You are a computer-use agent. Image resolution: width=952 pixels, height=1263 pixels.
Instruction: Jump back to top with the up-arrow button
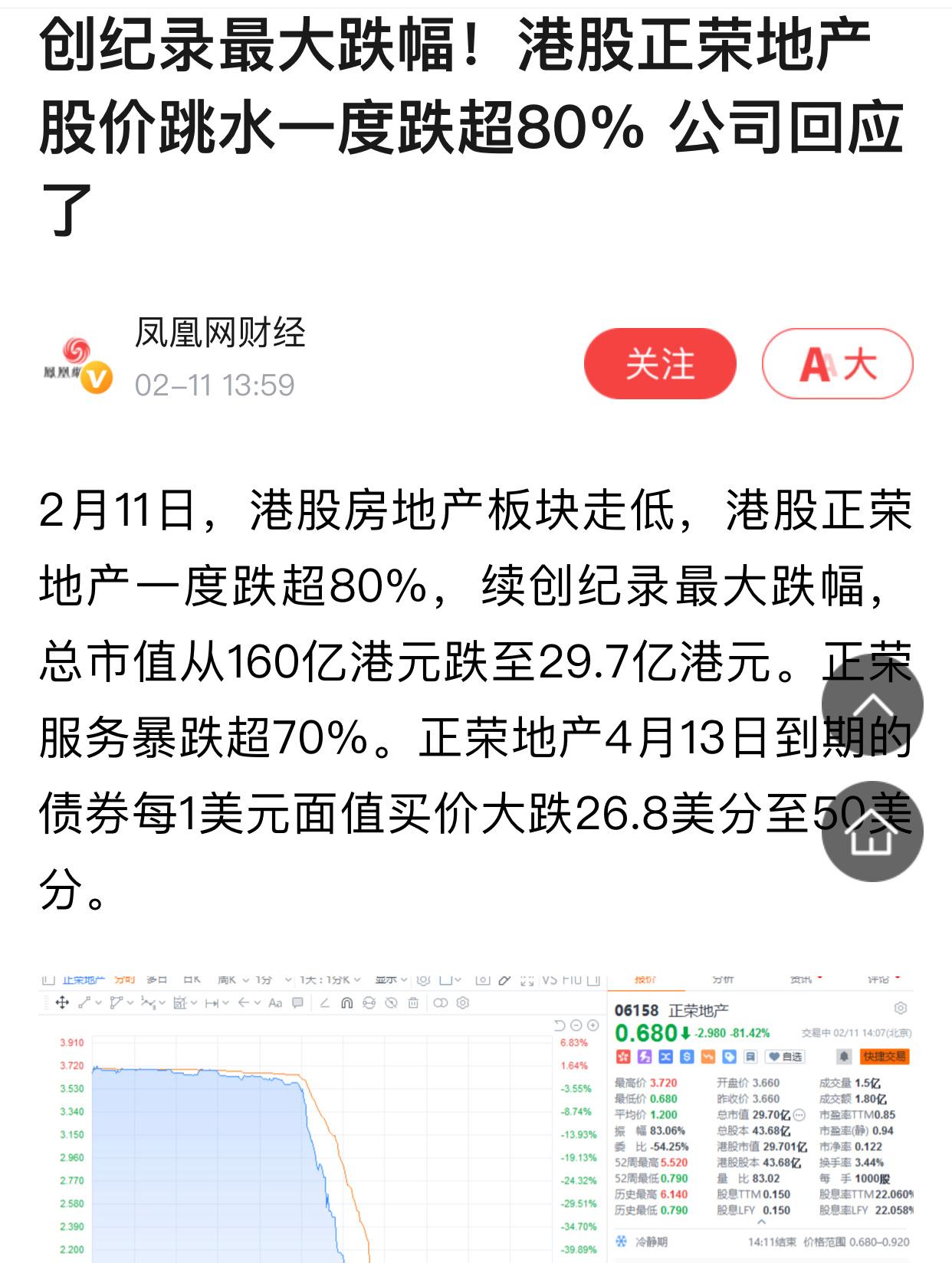pyautogui.click(x=872, y=704)
